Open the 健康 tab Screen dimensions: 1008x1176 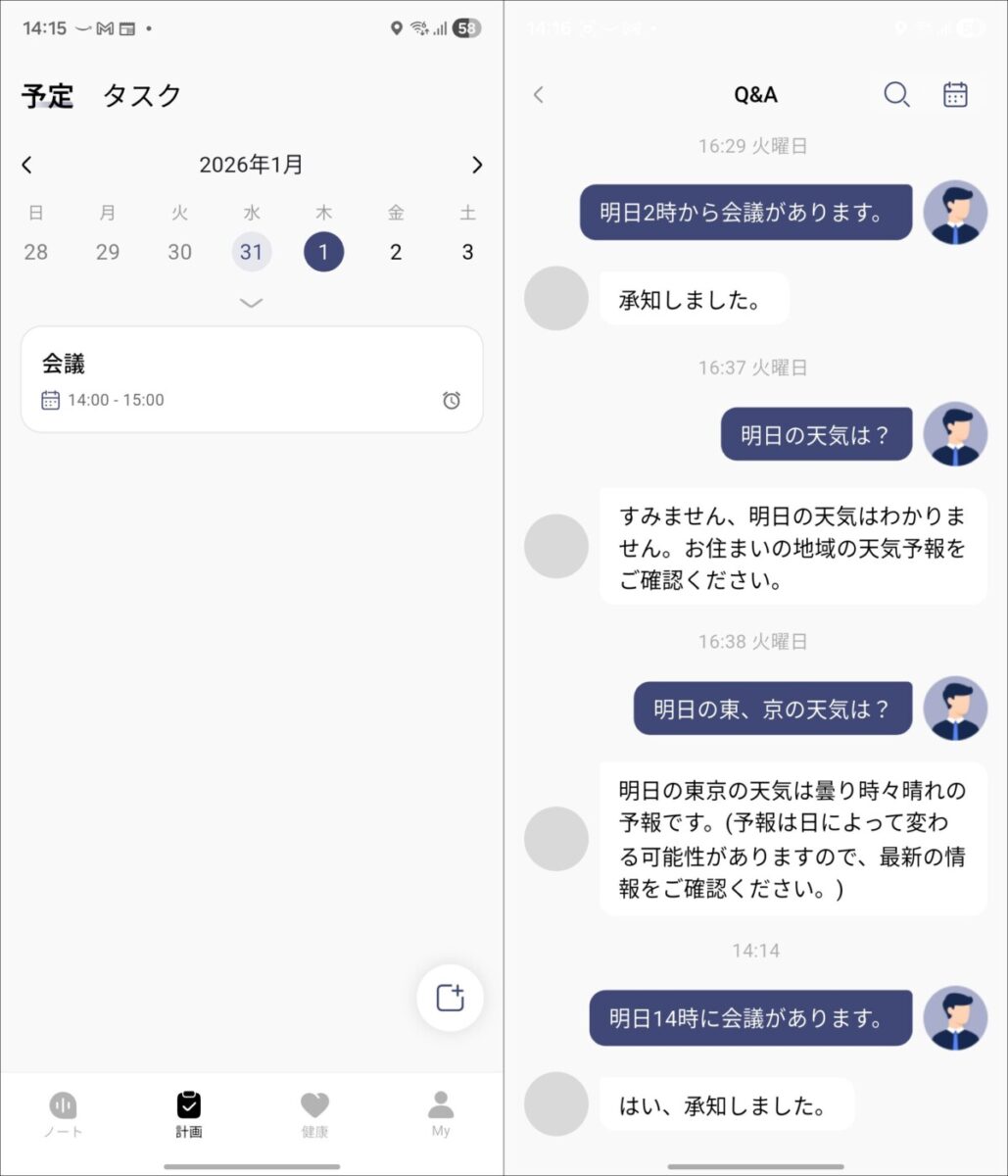[x=314, y=1114]
